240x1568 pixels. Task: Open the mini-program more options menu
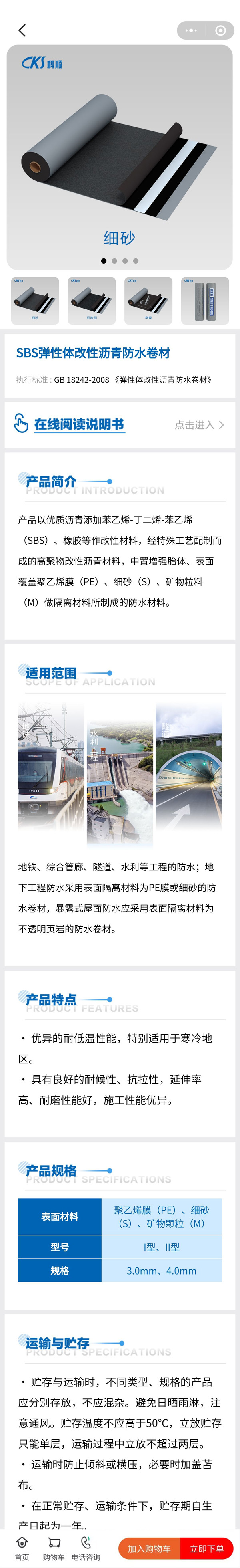click(x=191, y=30)
